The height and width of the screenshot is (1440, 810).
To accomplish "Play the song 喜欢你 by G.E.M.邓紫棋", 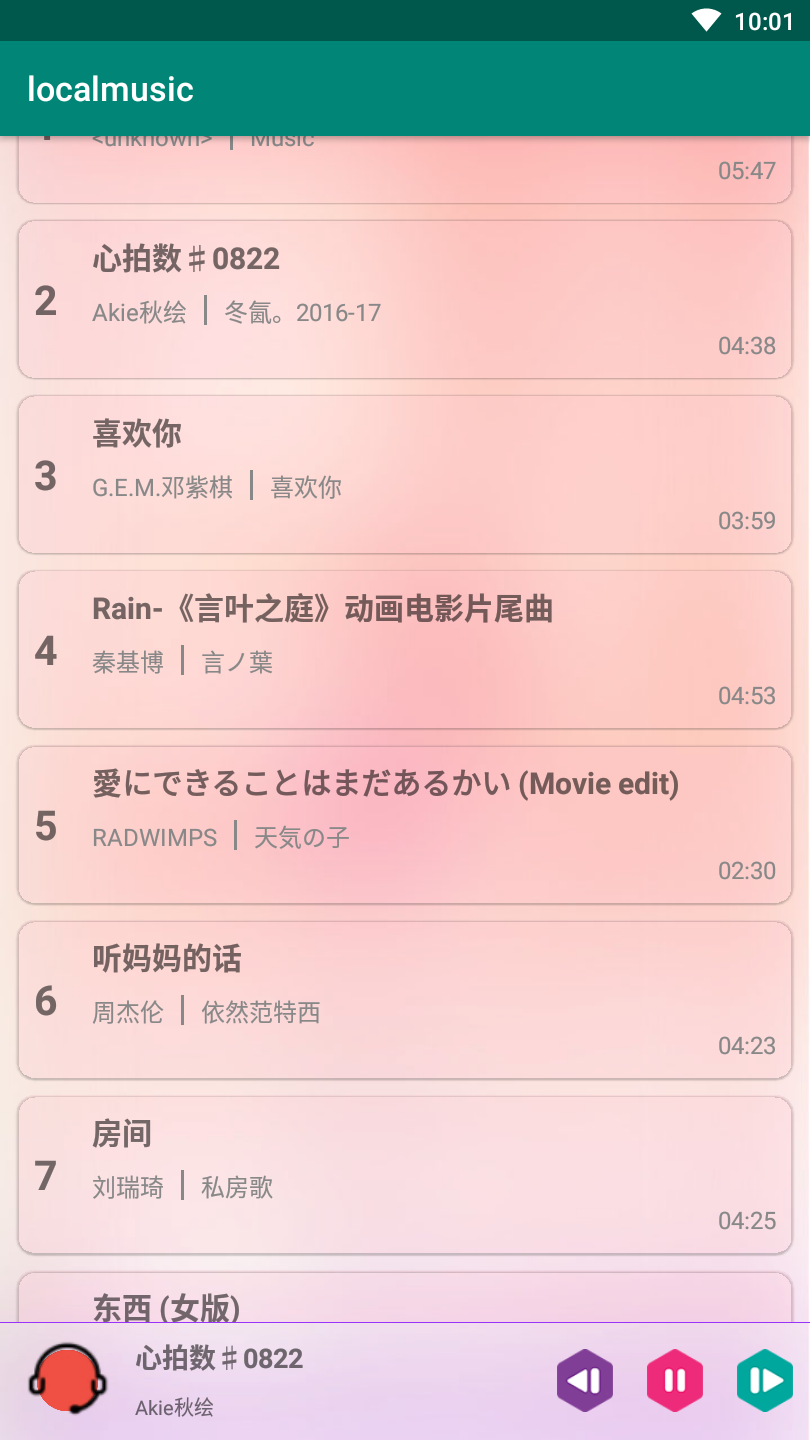I will pyautogui.click(x=405, y=474).
